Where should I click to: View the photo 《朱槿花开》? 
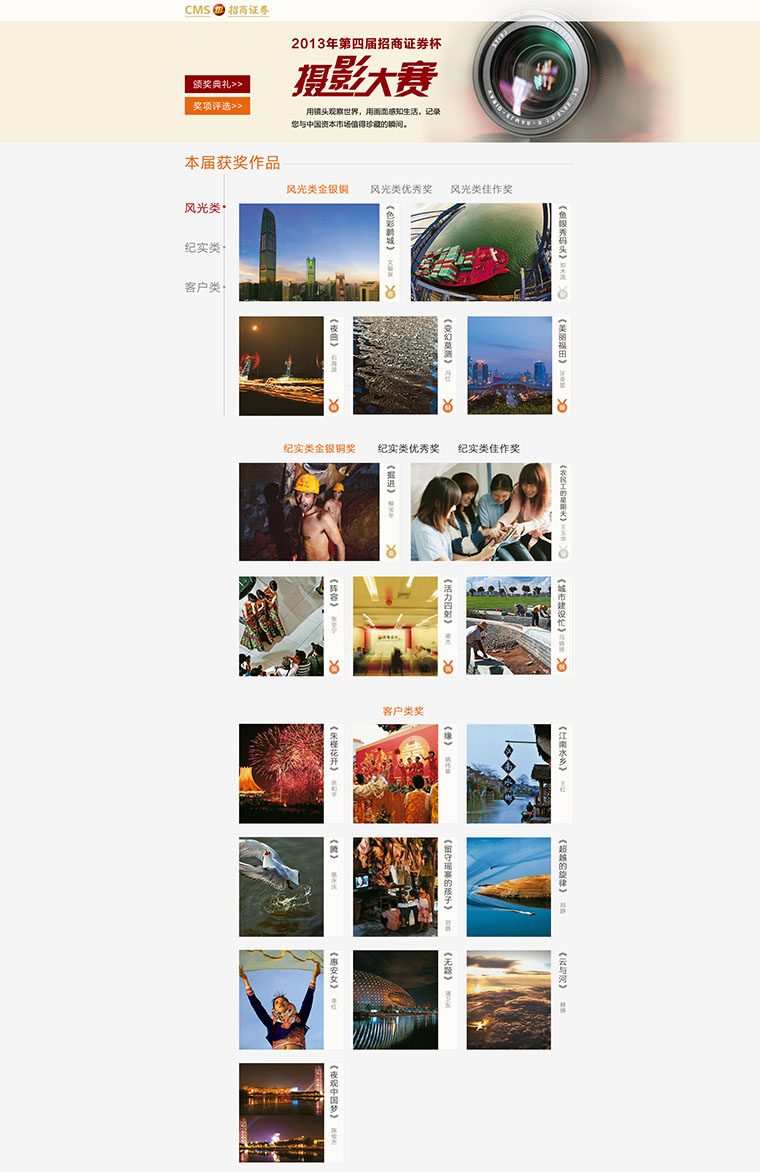click(281, 773)
